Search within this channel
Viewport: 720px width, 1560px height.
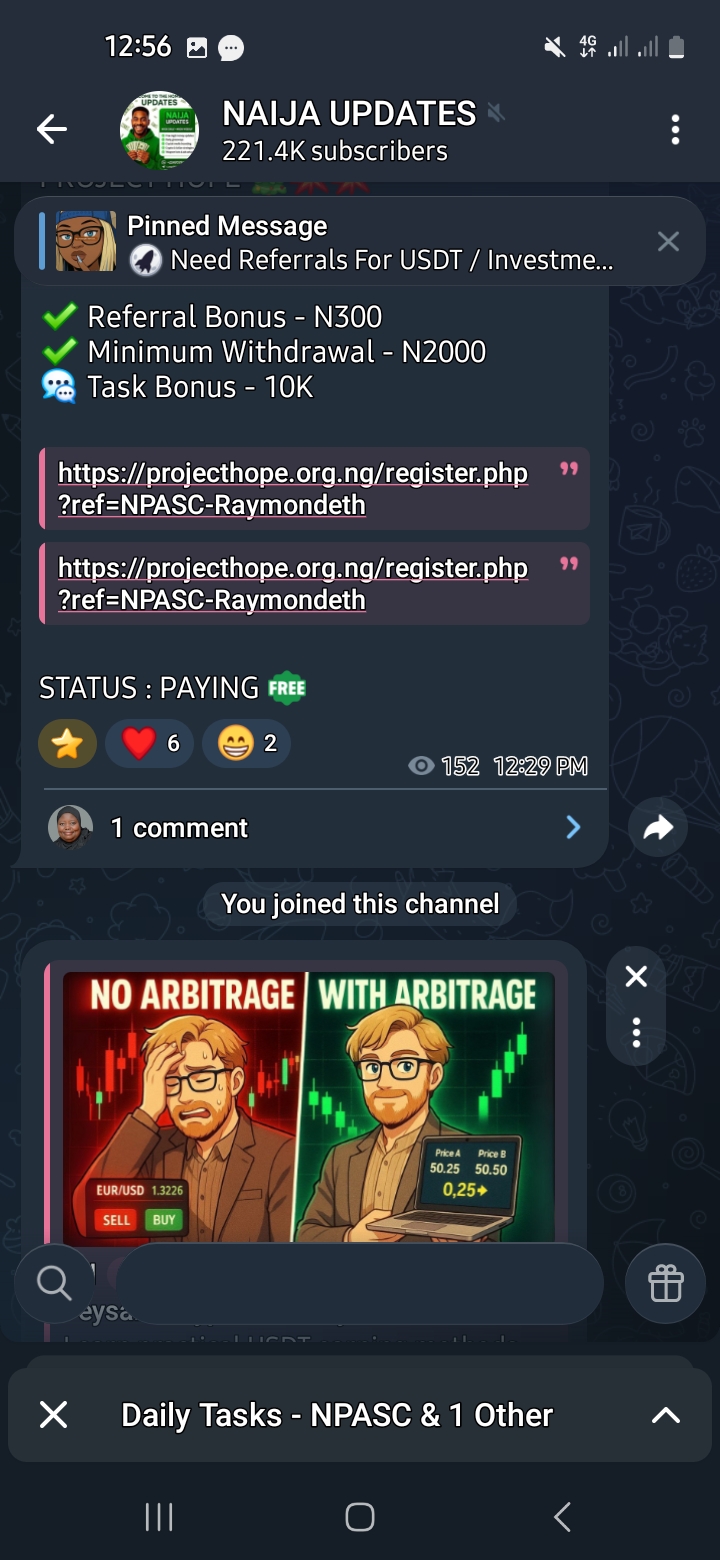point(53,1282)
